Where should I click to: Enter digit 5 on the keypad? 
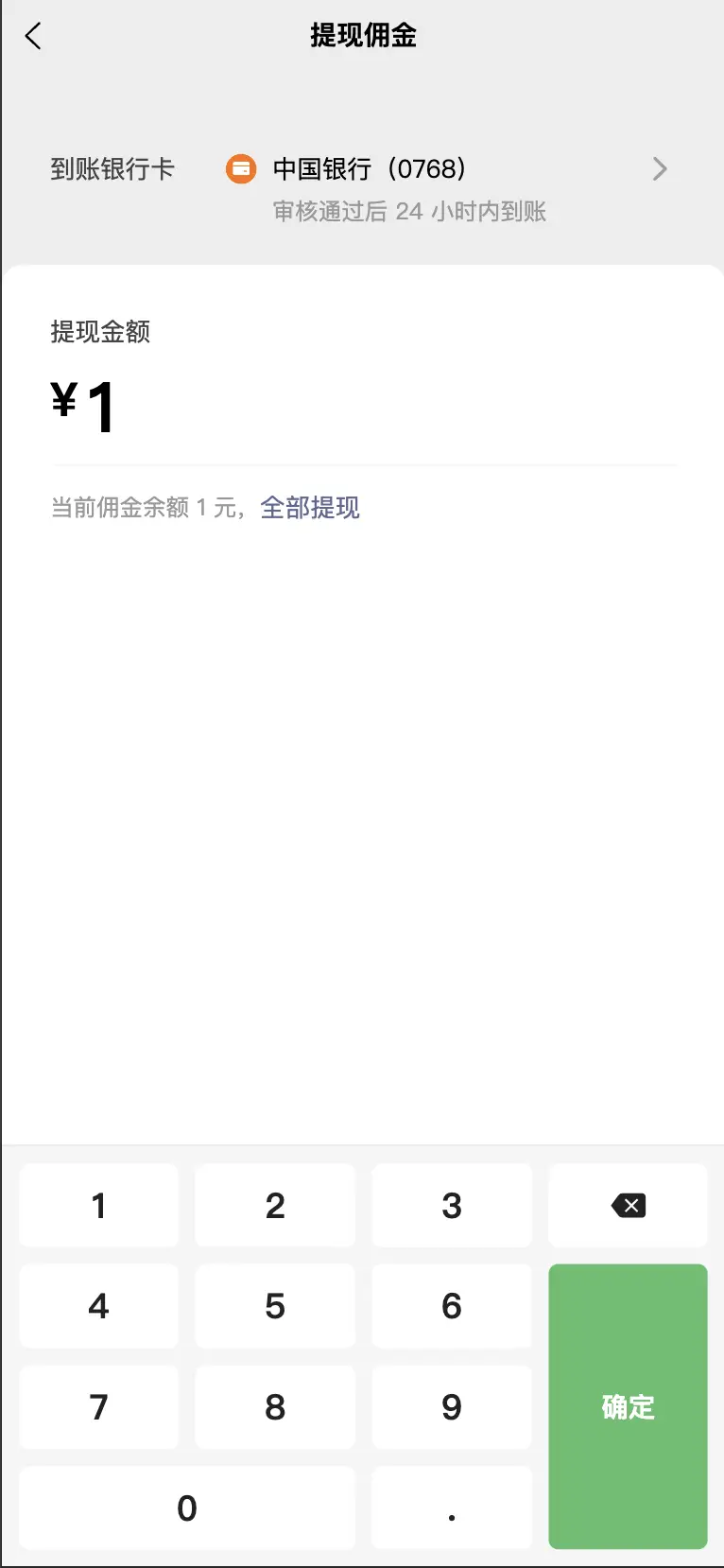275,1306
